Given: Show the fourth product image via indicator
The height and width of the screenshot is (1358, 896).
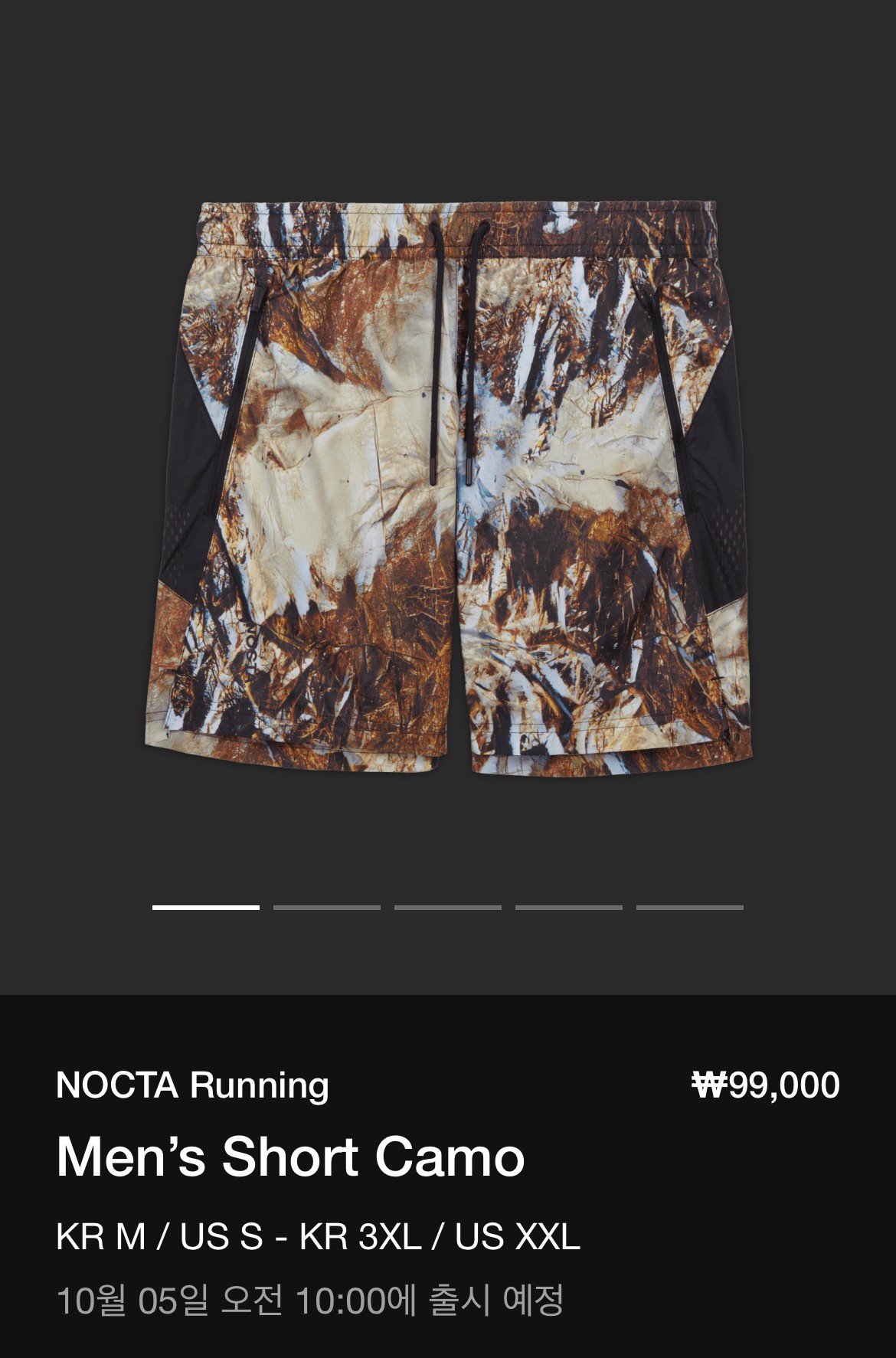Looking at the screenshot, I should point(569,908).
